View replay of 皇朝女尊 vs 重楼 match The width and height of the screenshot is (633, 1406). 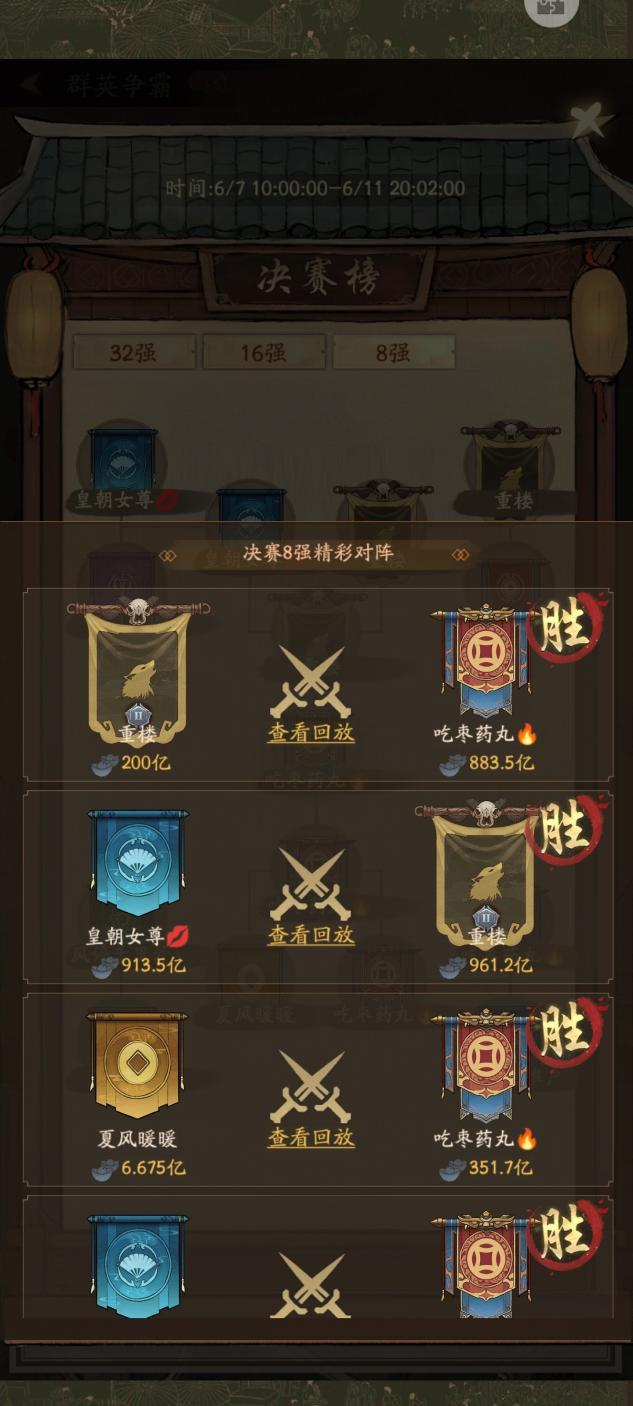[311, 936]
